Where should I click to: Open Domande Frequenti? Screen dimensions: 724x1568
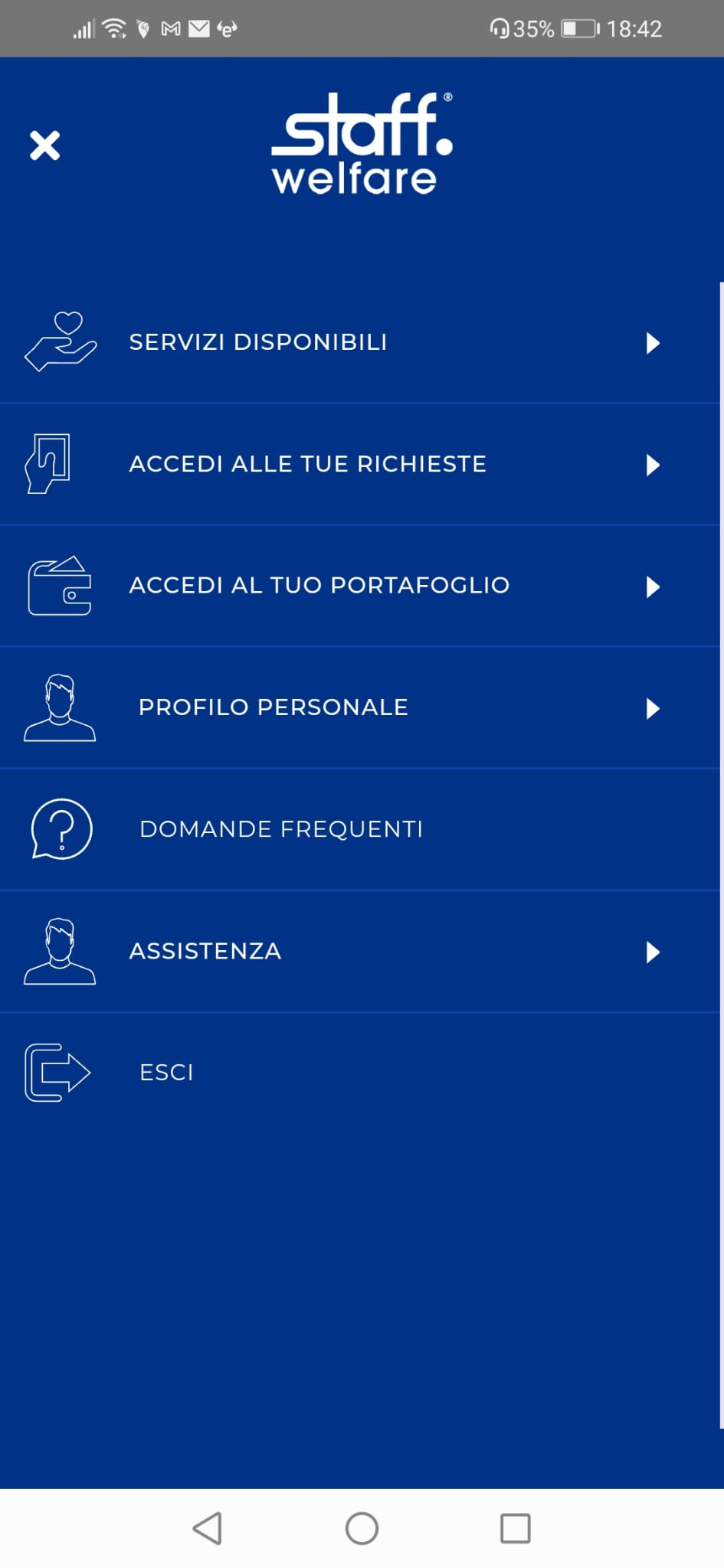tap(280, 829)
